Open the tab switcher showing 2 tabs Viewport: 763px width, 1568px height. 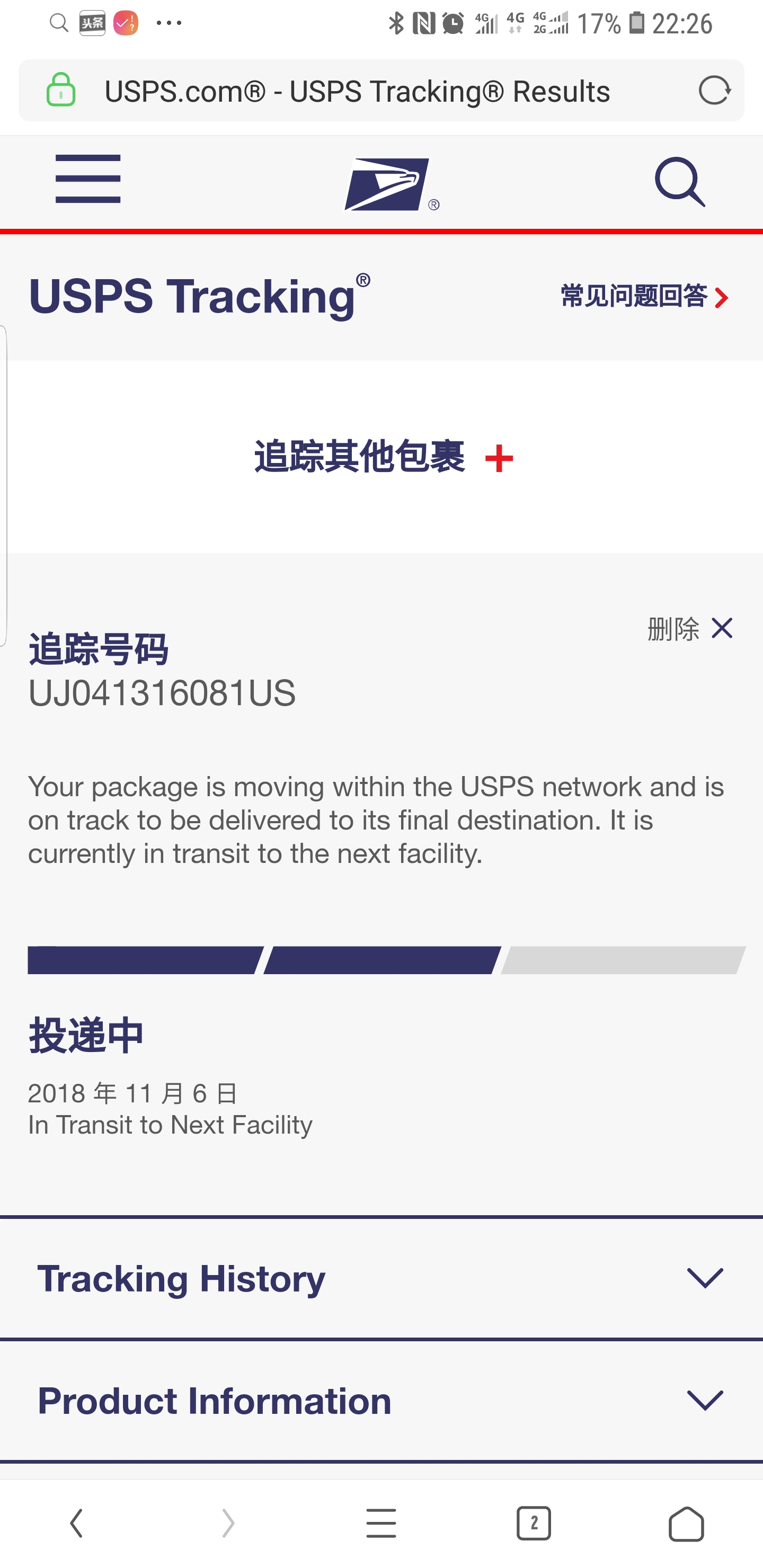[534, 1524]
